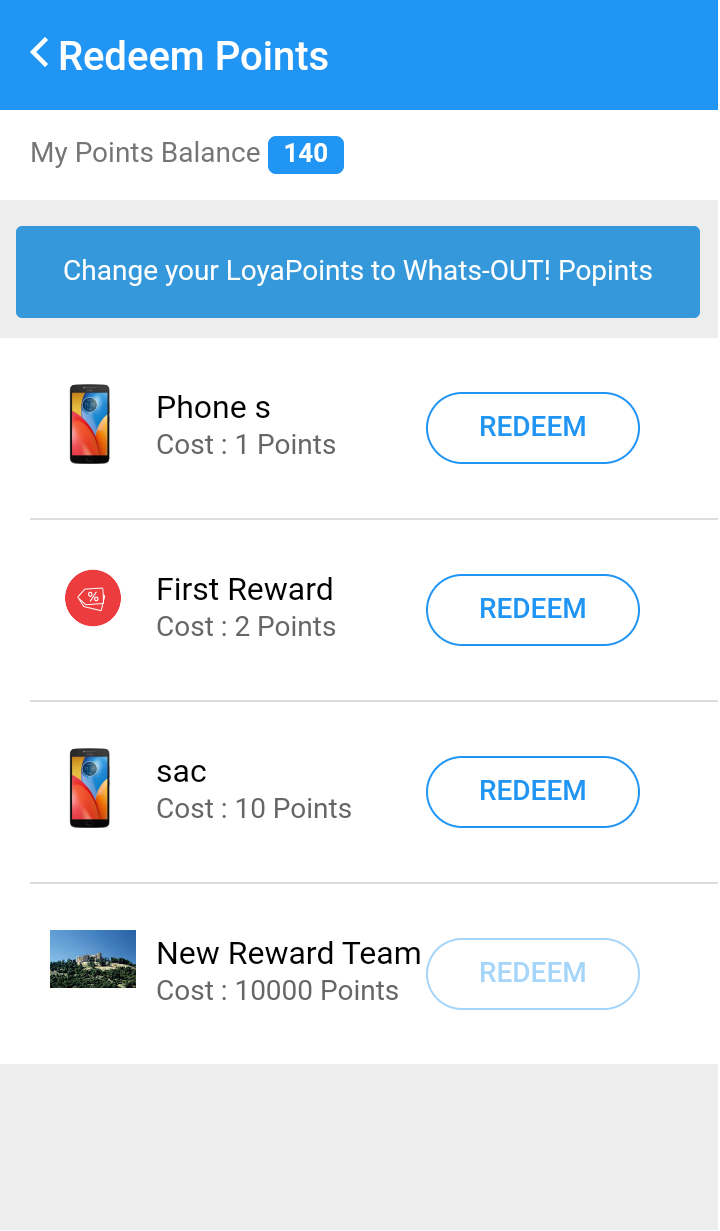This screenshot has height=1231, width=720.
Task: Redeem the Phone s reward
Action: [x=532, y=428]
